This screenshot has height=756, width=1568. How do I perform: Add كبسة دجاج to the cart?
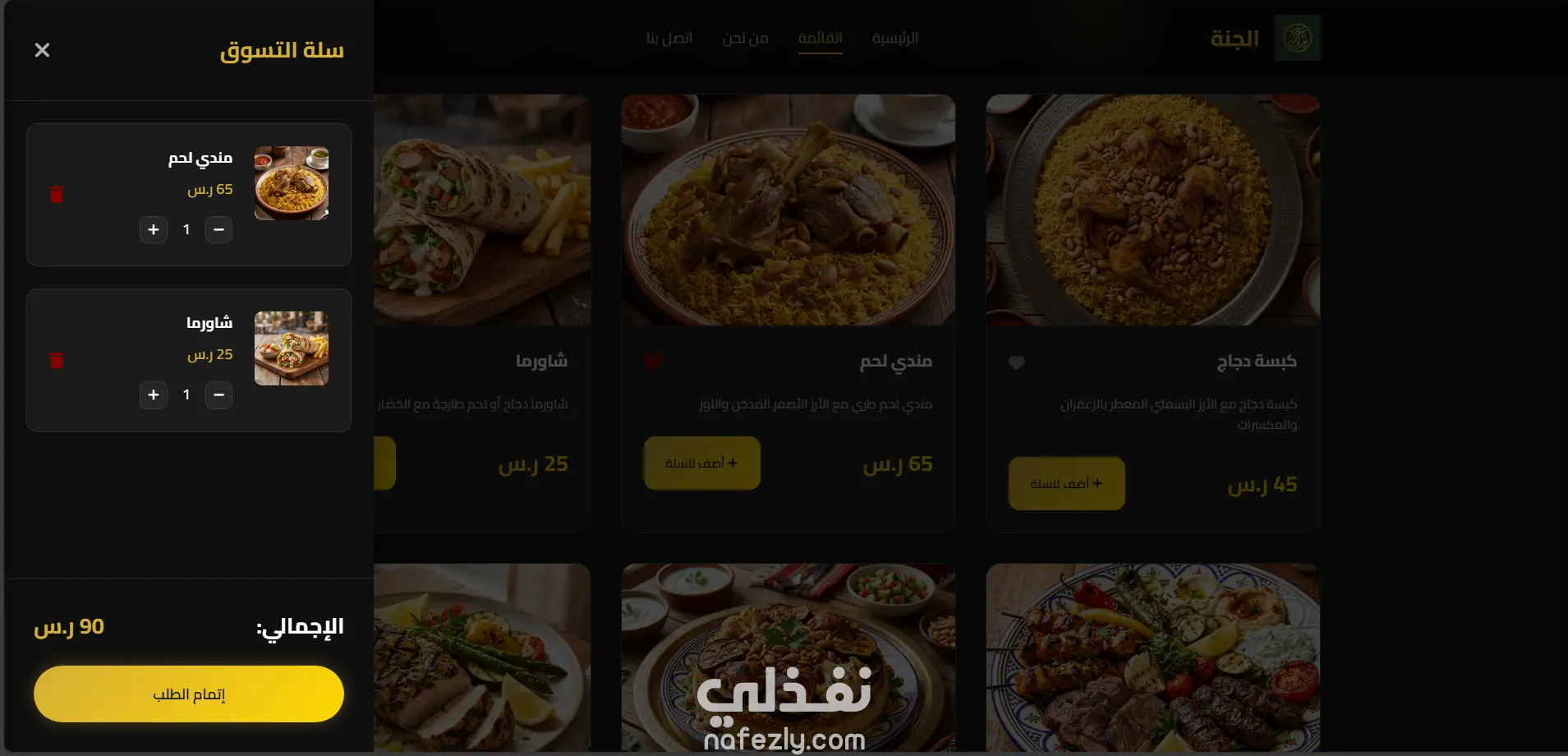tap(1066, 484)
